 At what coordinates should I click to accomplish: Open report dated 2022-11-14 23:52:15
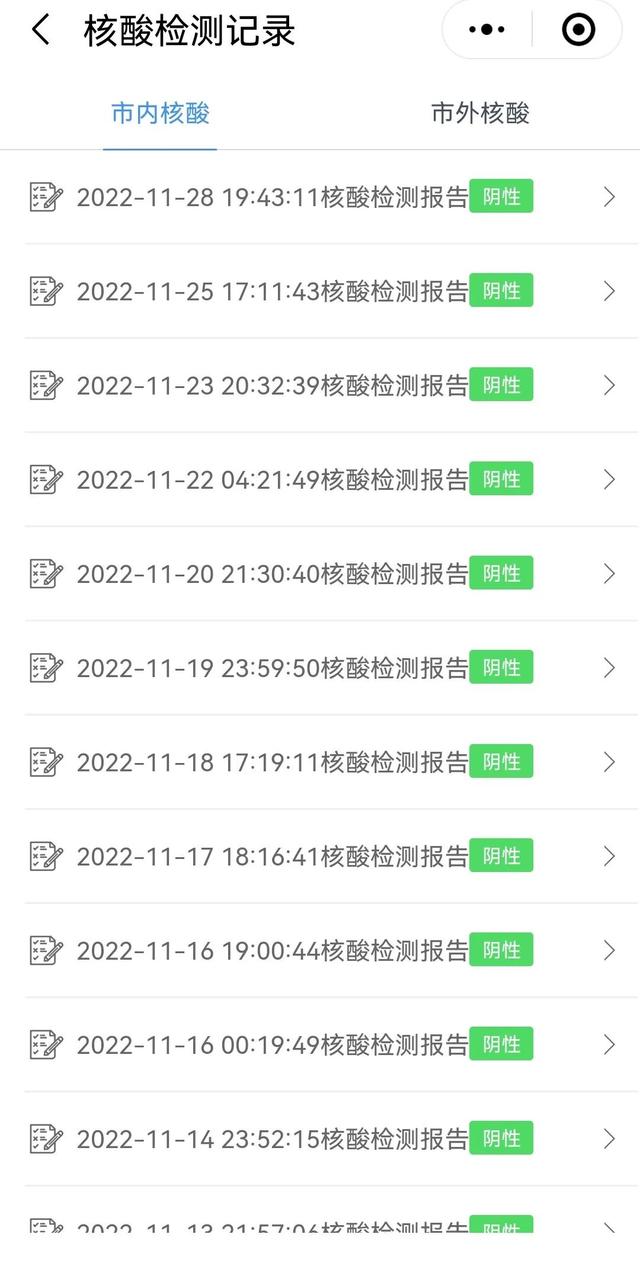pyautogui.click(x=320, y=1139)
